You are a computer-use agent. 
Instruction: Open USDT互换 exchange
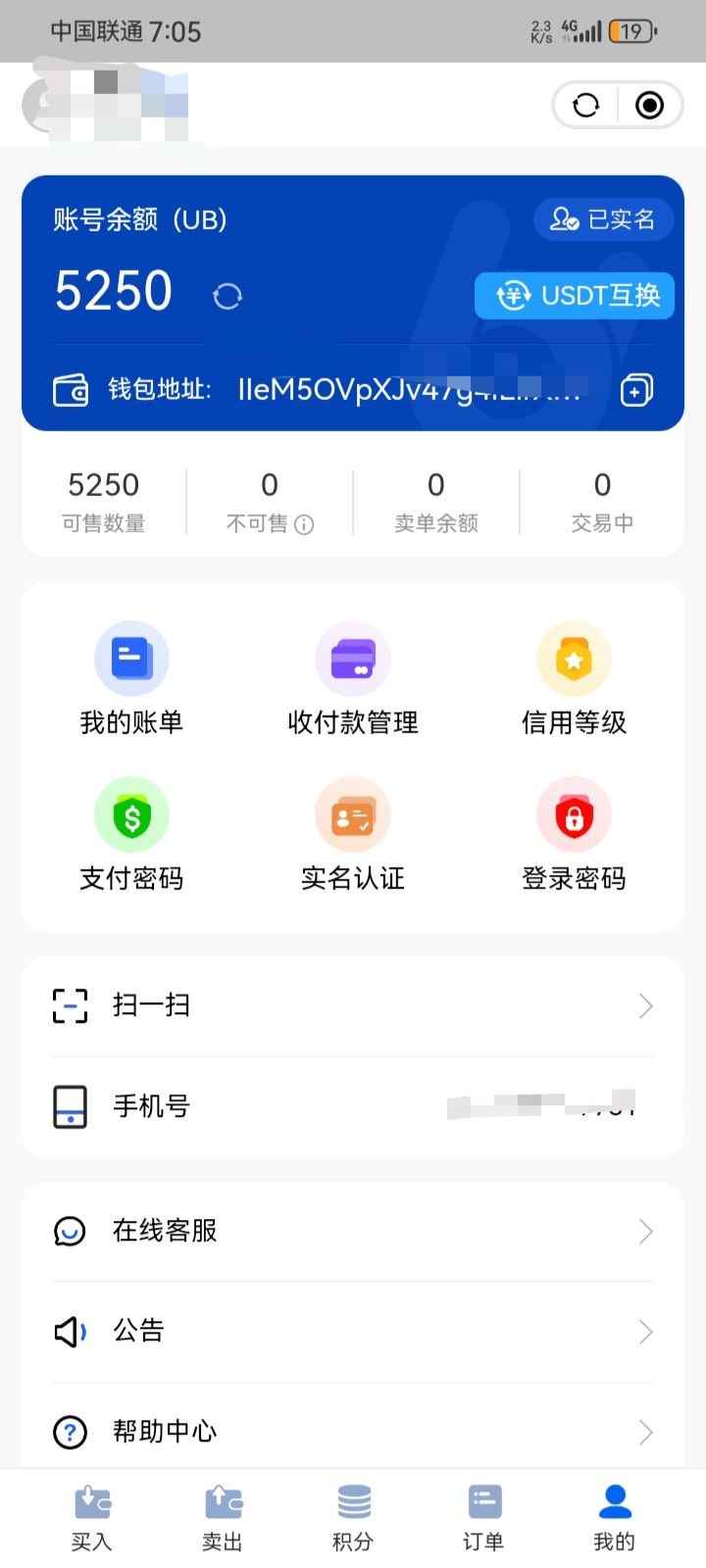575,295
